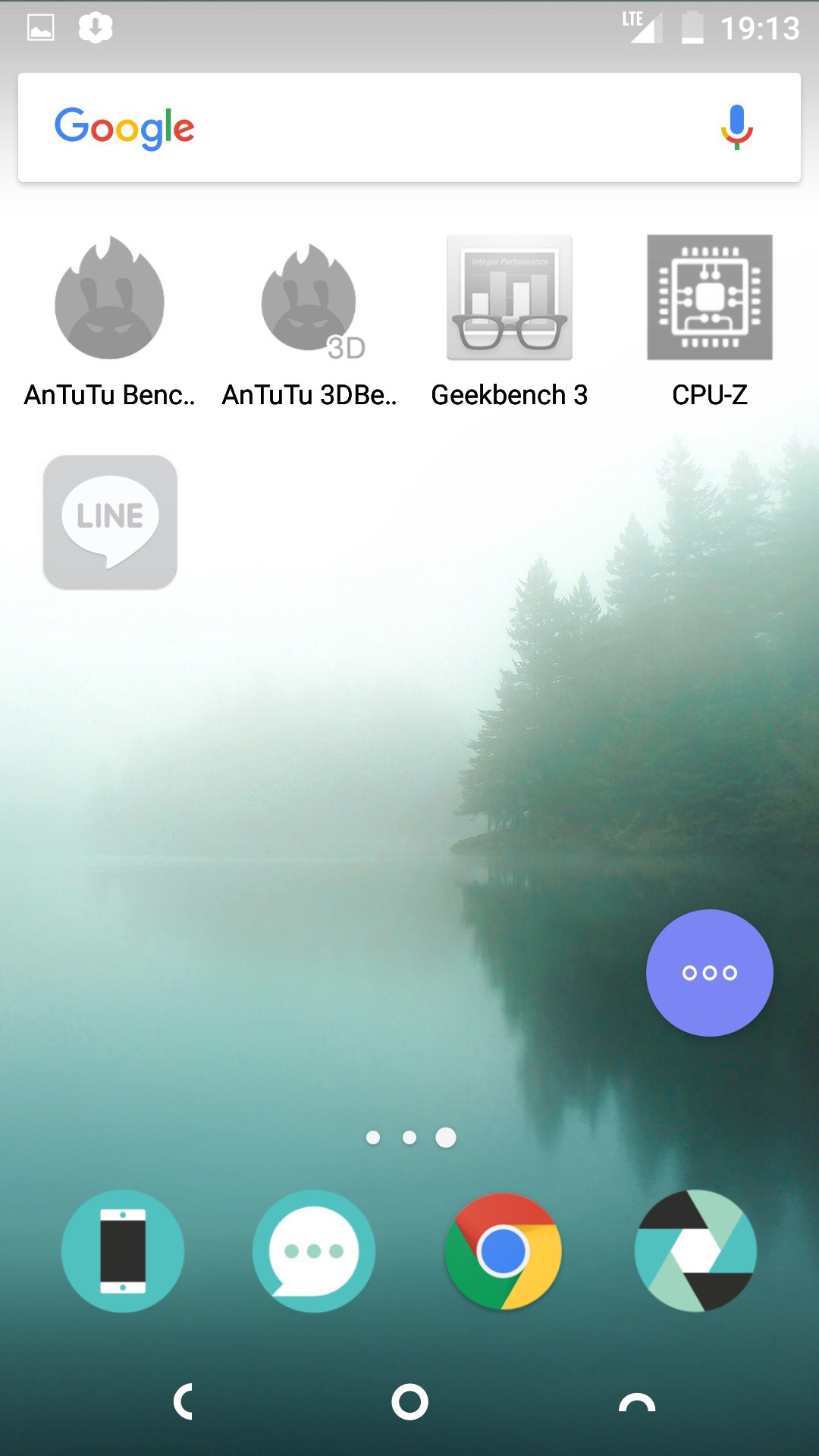The image size is (819, 1456).
Task: Open the CPU-Z app
Action: click(x=710, y=298)
